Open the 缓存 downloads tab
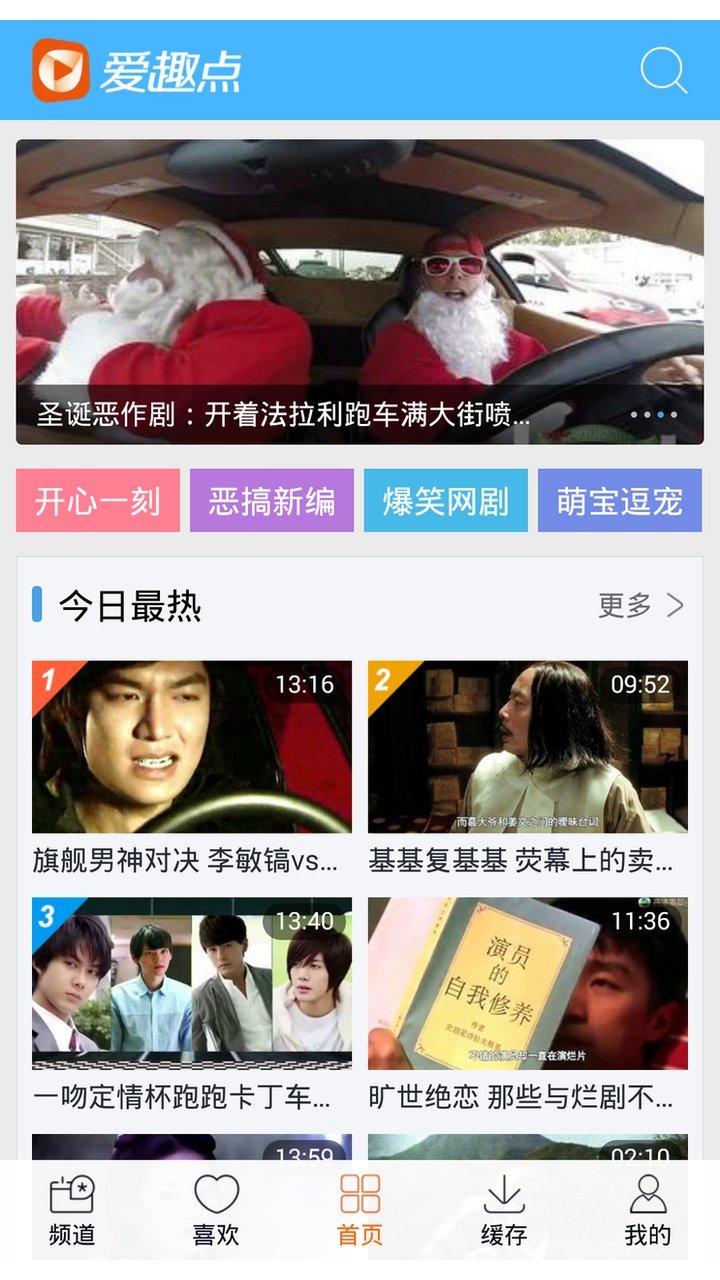The height and width of the screenshot is (1280, 720). (x=504, y=1211)
